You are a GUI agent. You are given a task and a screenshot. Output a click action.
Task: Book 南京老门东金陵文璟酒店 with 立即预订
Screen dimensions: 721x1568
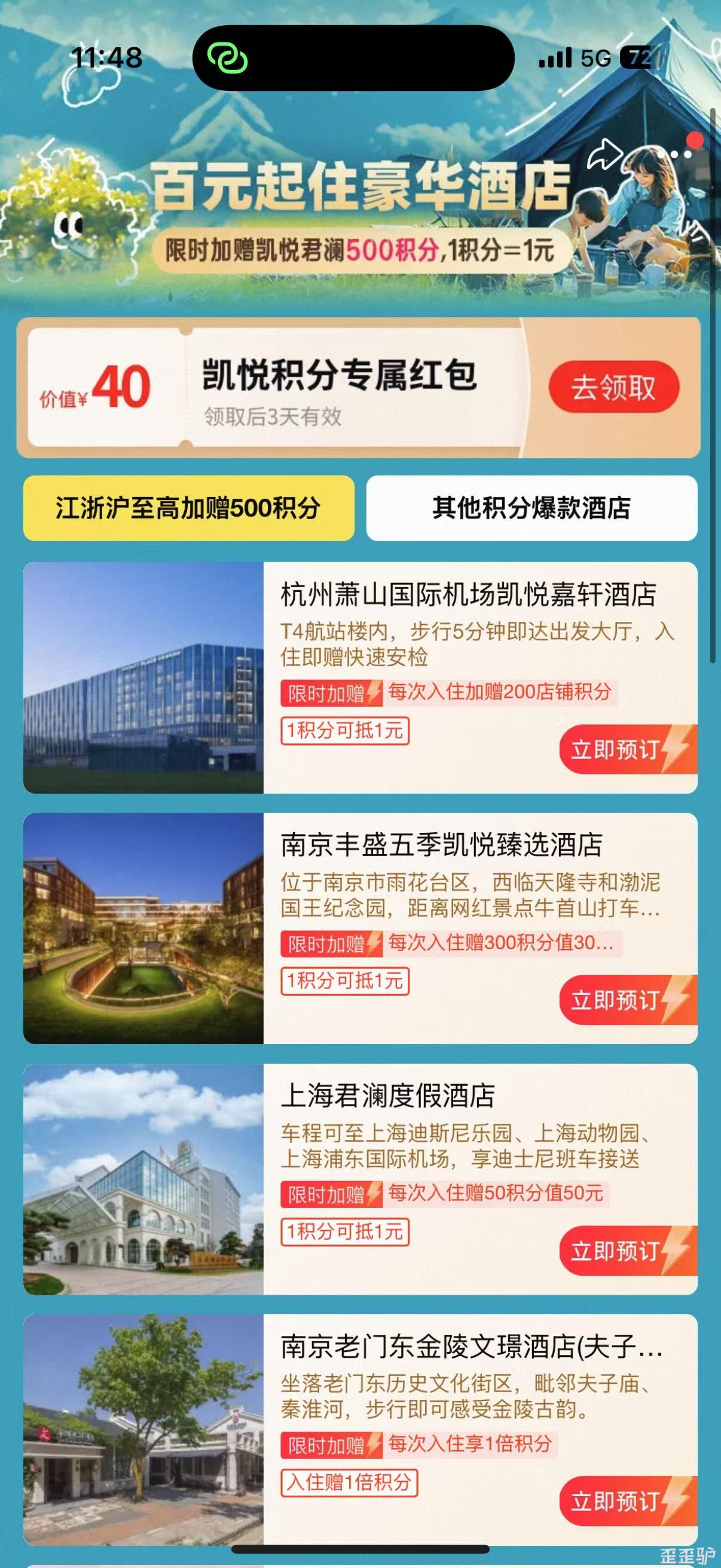pos(628,1502)
